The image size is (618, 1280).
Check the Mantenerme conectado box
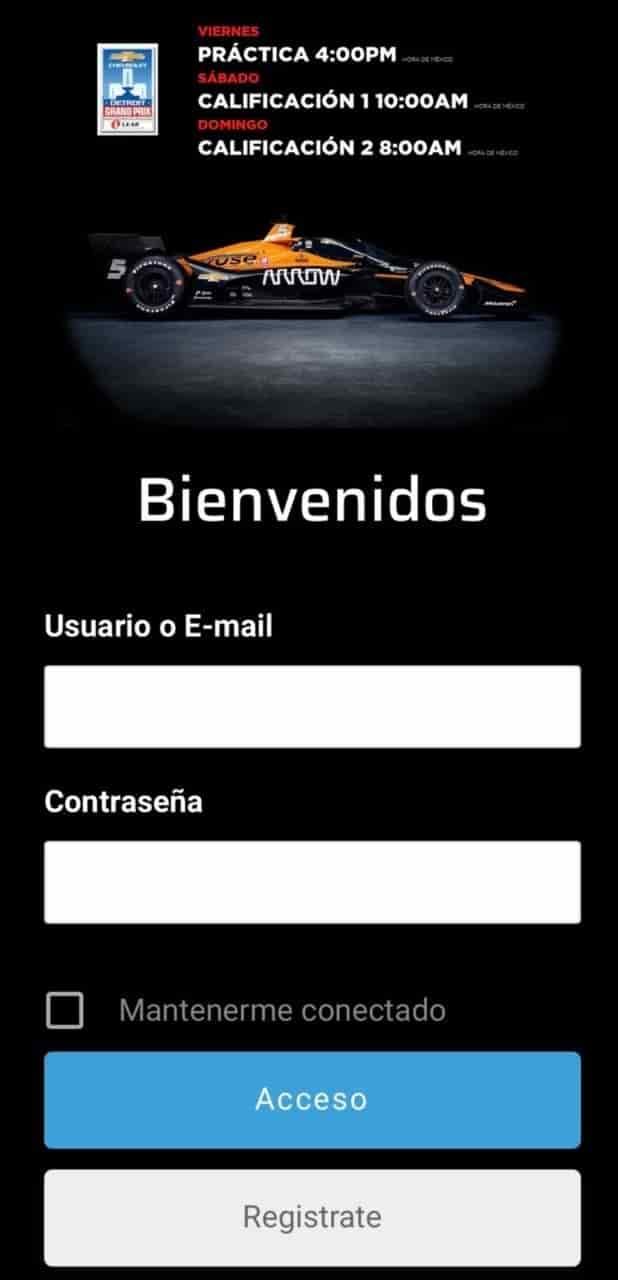pos(65,1010)
